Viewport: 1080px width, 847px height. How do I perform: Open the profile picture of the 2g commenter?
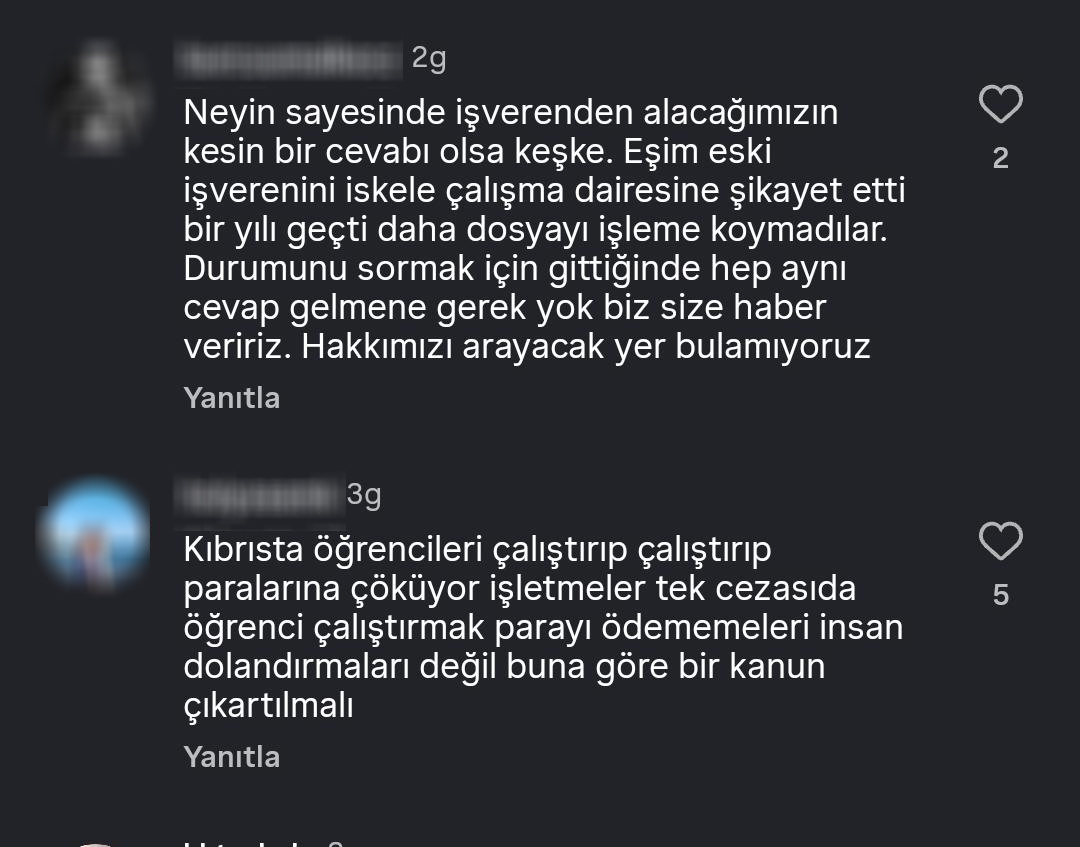(x=96, y=97)
